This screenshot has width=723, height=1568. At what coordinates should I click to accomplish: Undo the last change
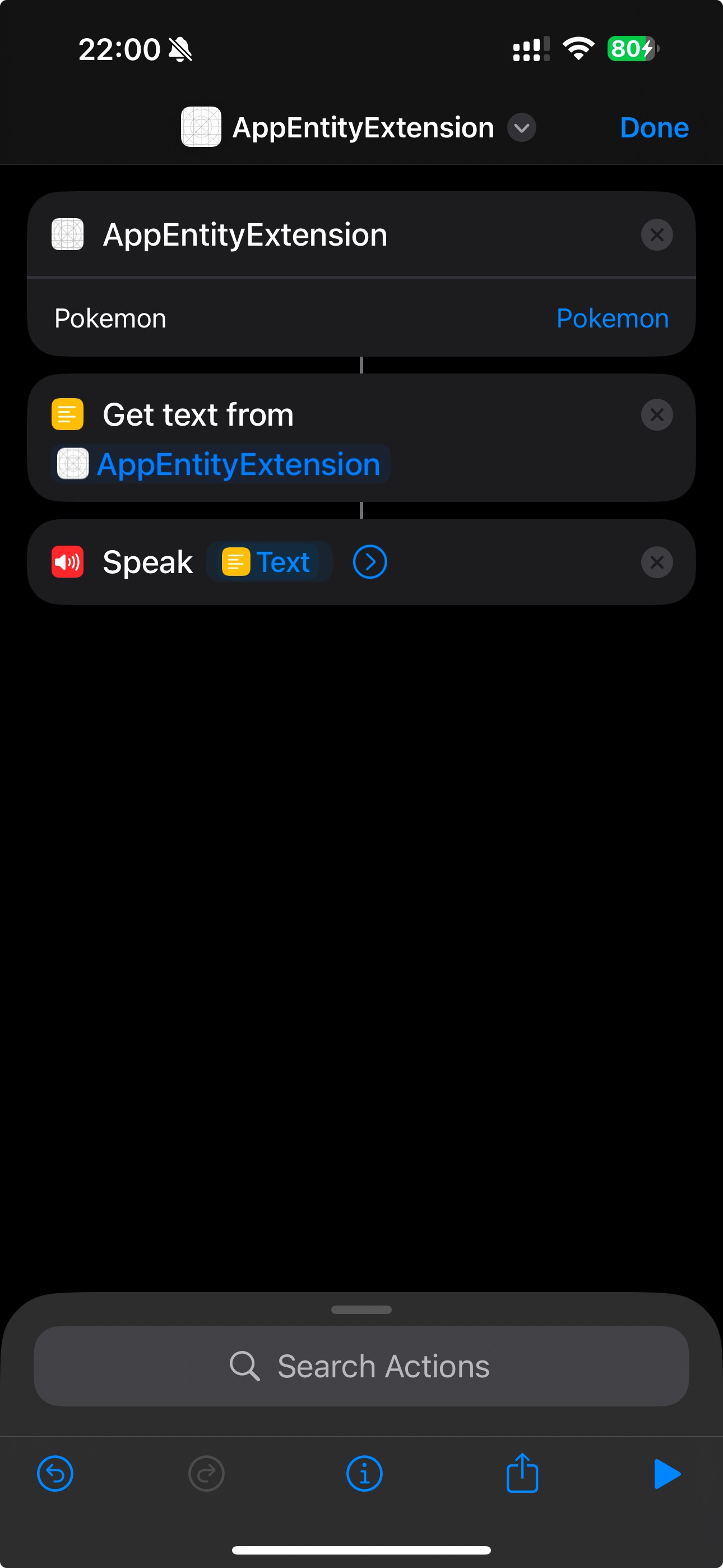pos(55,1474)
